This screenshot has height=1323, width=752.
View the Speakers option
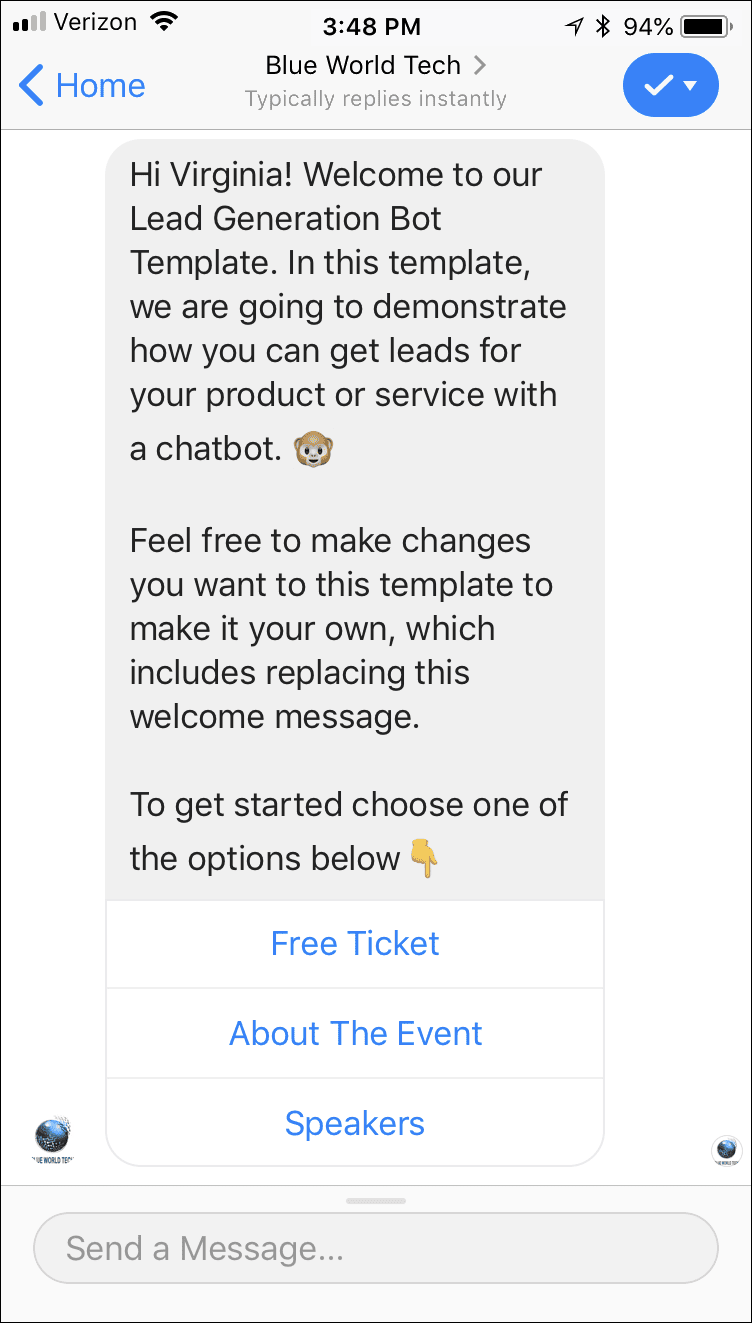pyautogui.click(x=355, y=1122)
